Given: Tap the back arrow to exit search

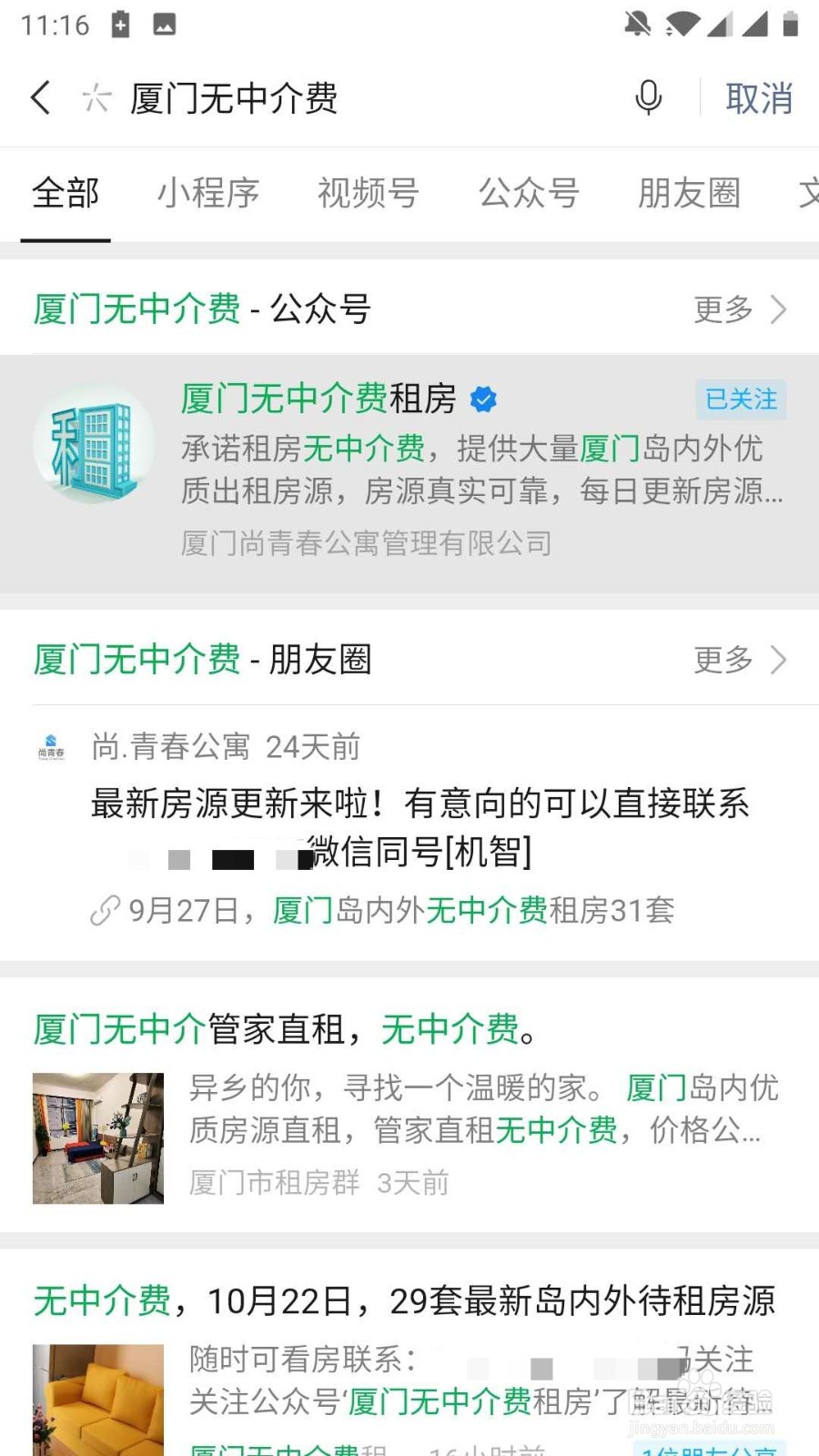Looking at the screenshot, I should click(x=40, y=96).
